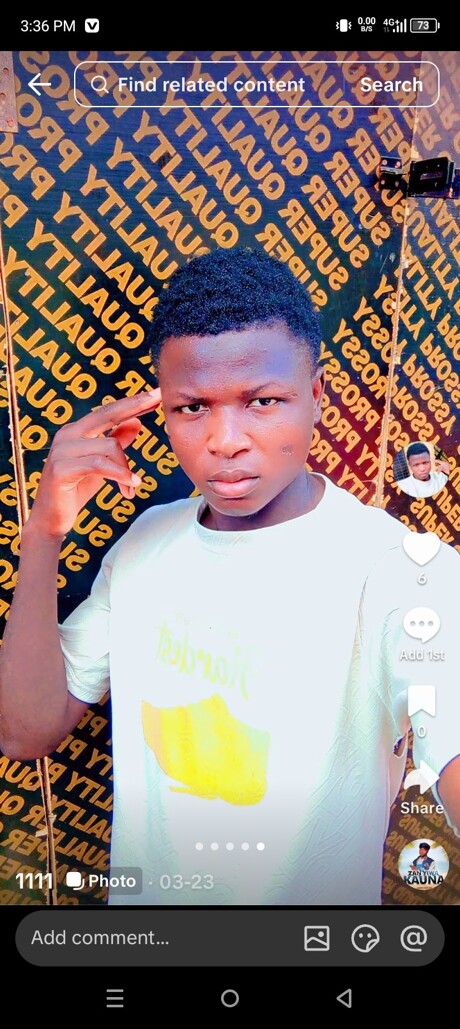Bookmark this post to favorites
Image resolution: width=460 pixels, height=1029 pixels.
pyautogui.click(x=421, y=702)
